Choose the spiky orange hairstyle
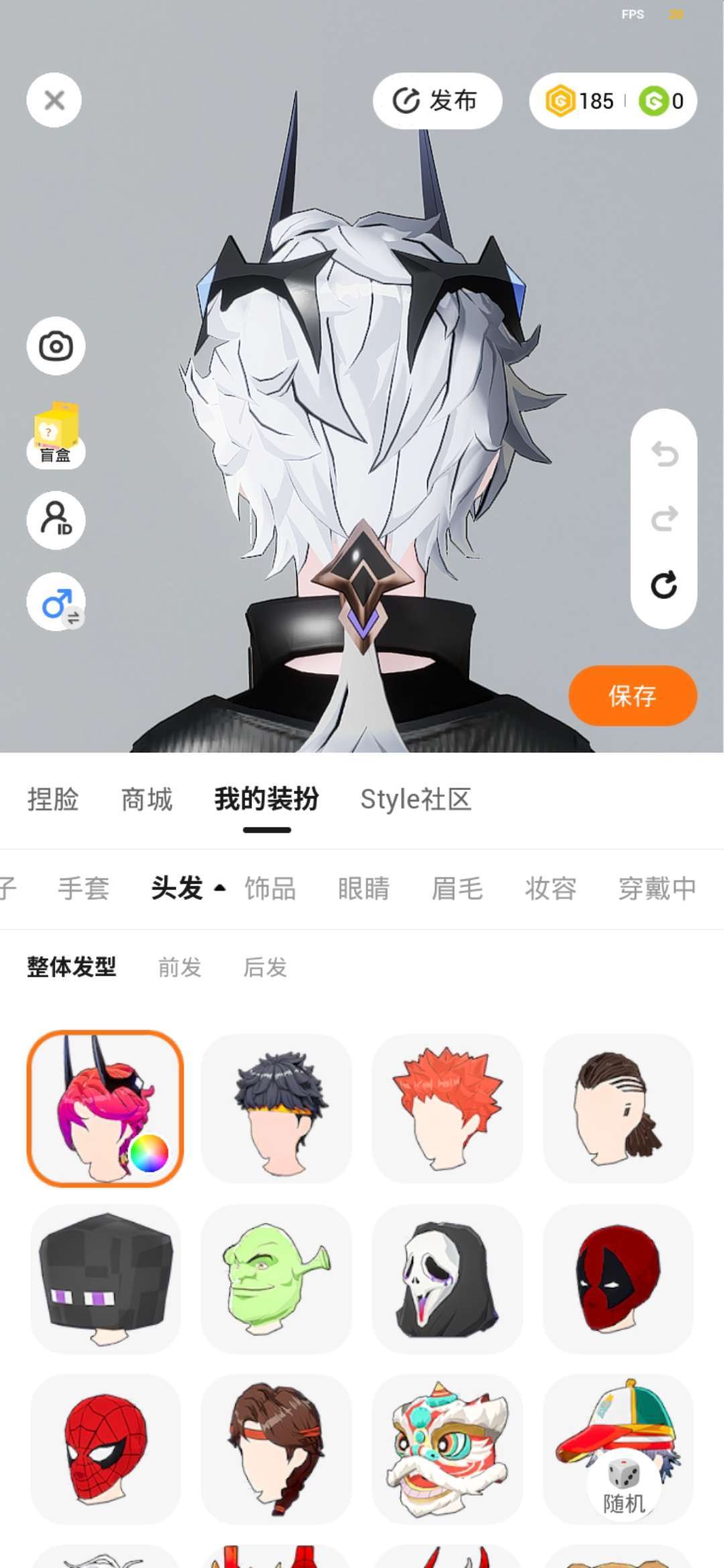 pyautogui.click(x=447, y=1108)
